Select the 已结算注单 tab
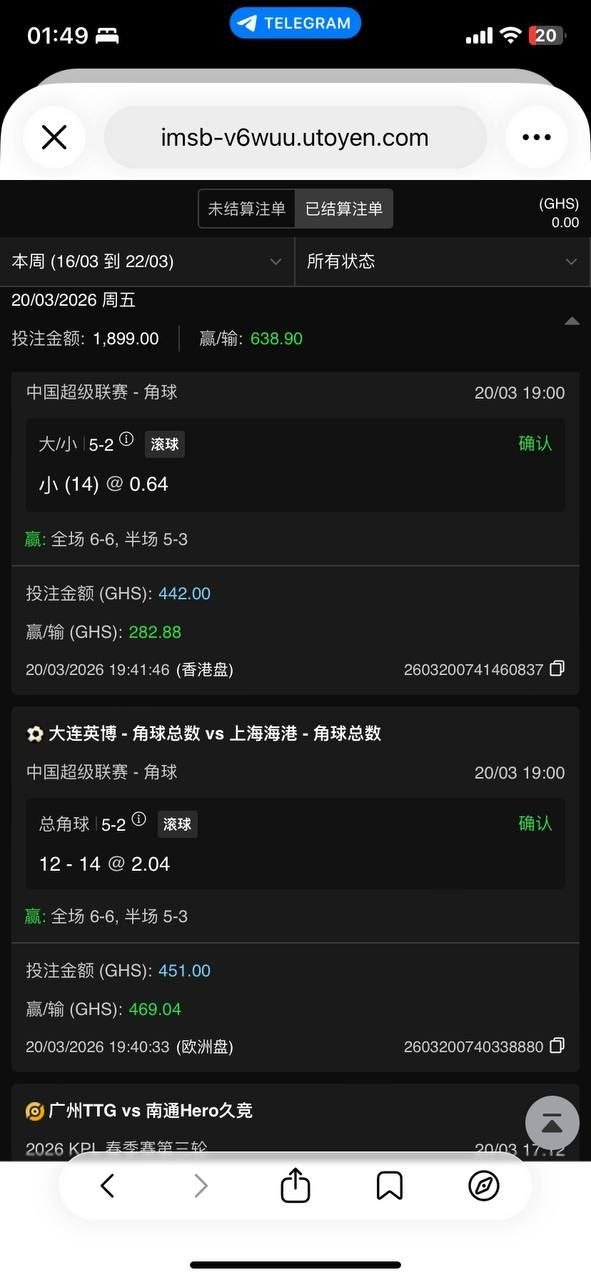Image resolution: width=591 pixels, height=1280 pixels. [344, 209]
